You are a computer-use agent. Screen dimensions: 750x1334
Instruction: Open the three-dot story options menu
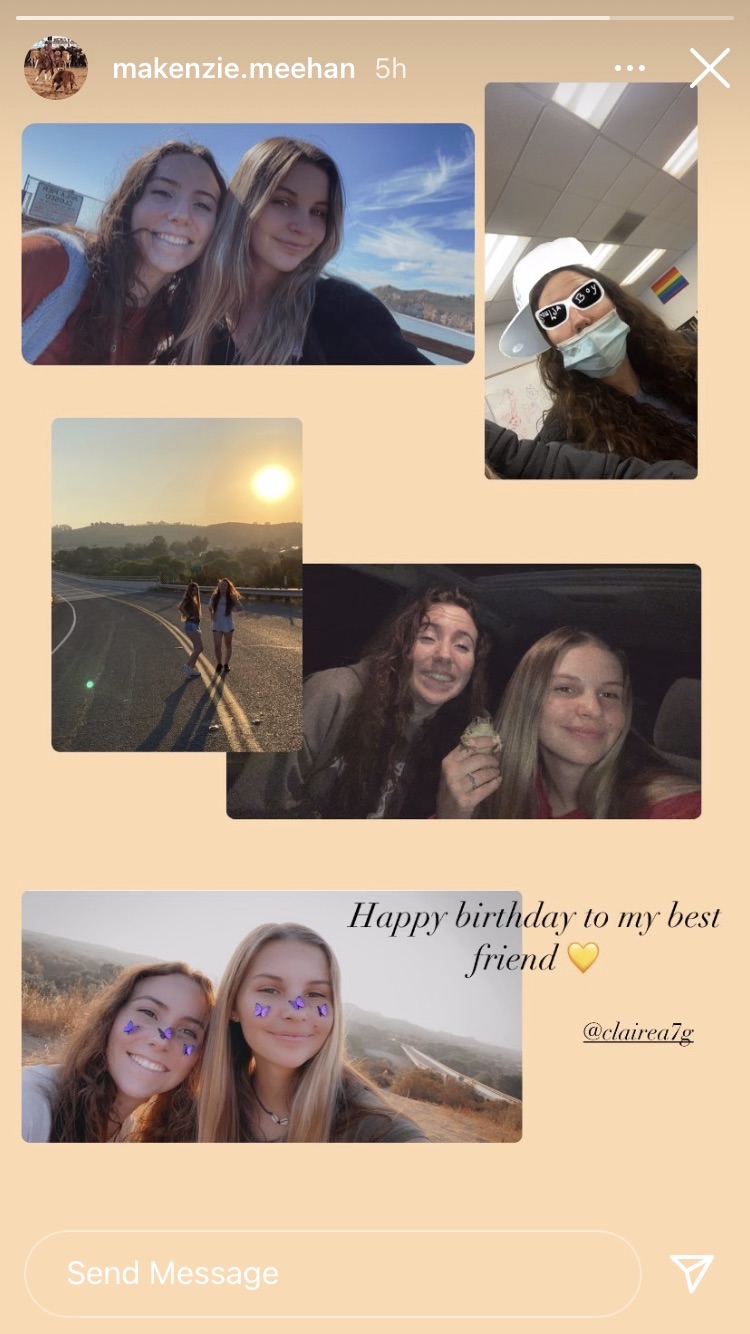630,68
